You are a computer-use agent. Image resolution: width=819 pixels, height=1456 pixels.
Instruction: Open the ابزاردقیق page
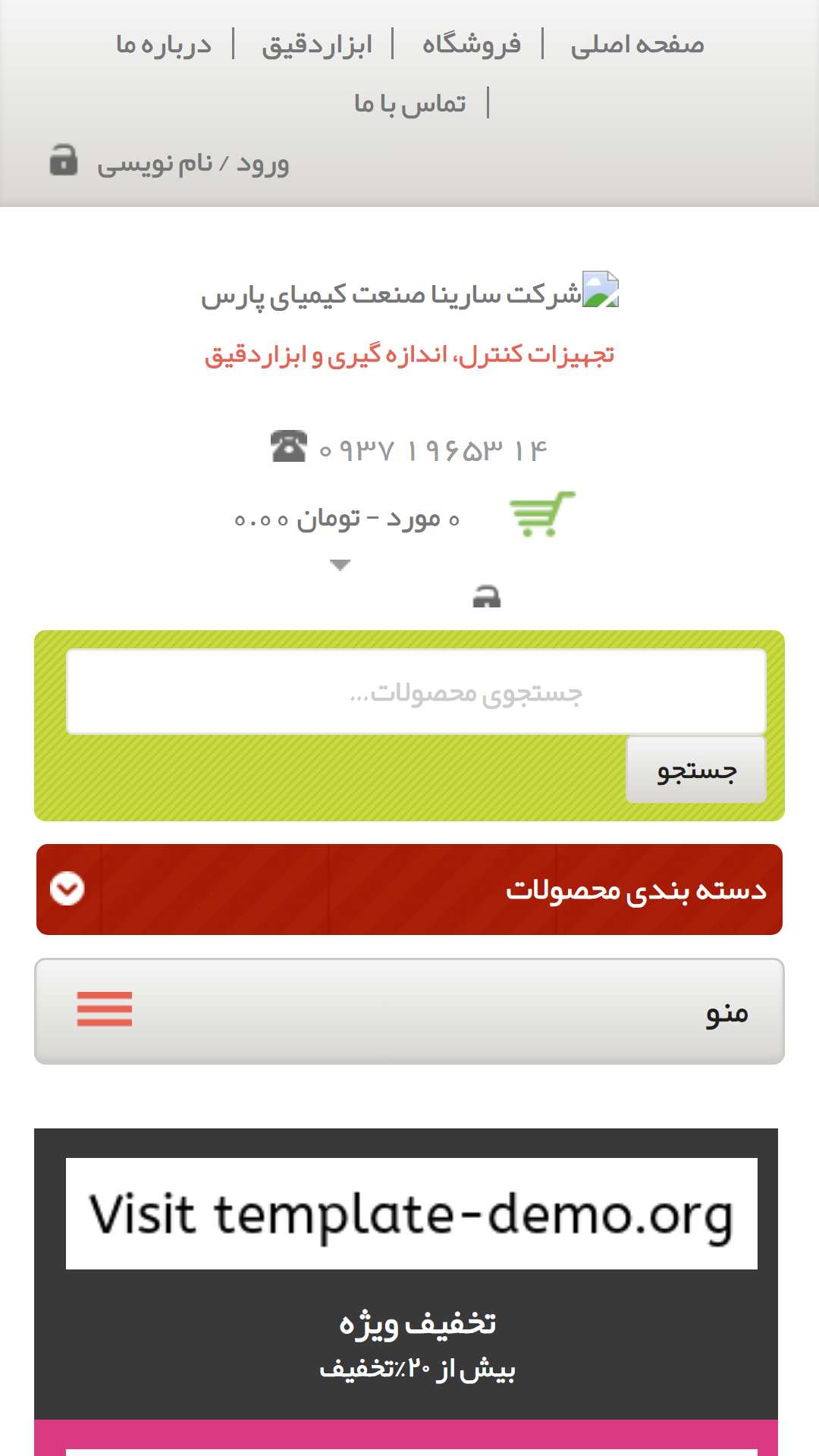pos(317,45)
